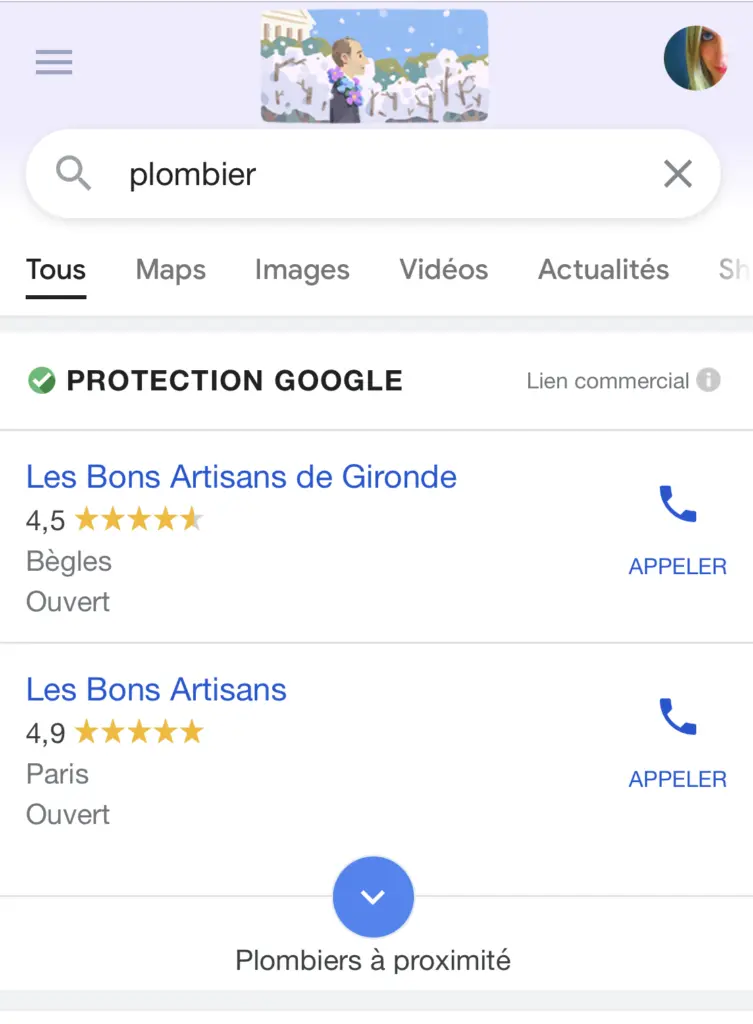Switch to the Vidéos tab
This screenshot has height=1024, width=753.
pyautogui.click(x=444, y=269)
